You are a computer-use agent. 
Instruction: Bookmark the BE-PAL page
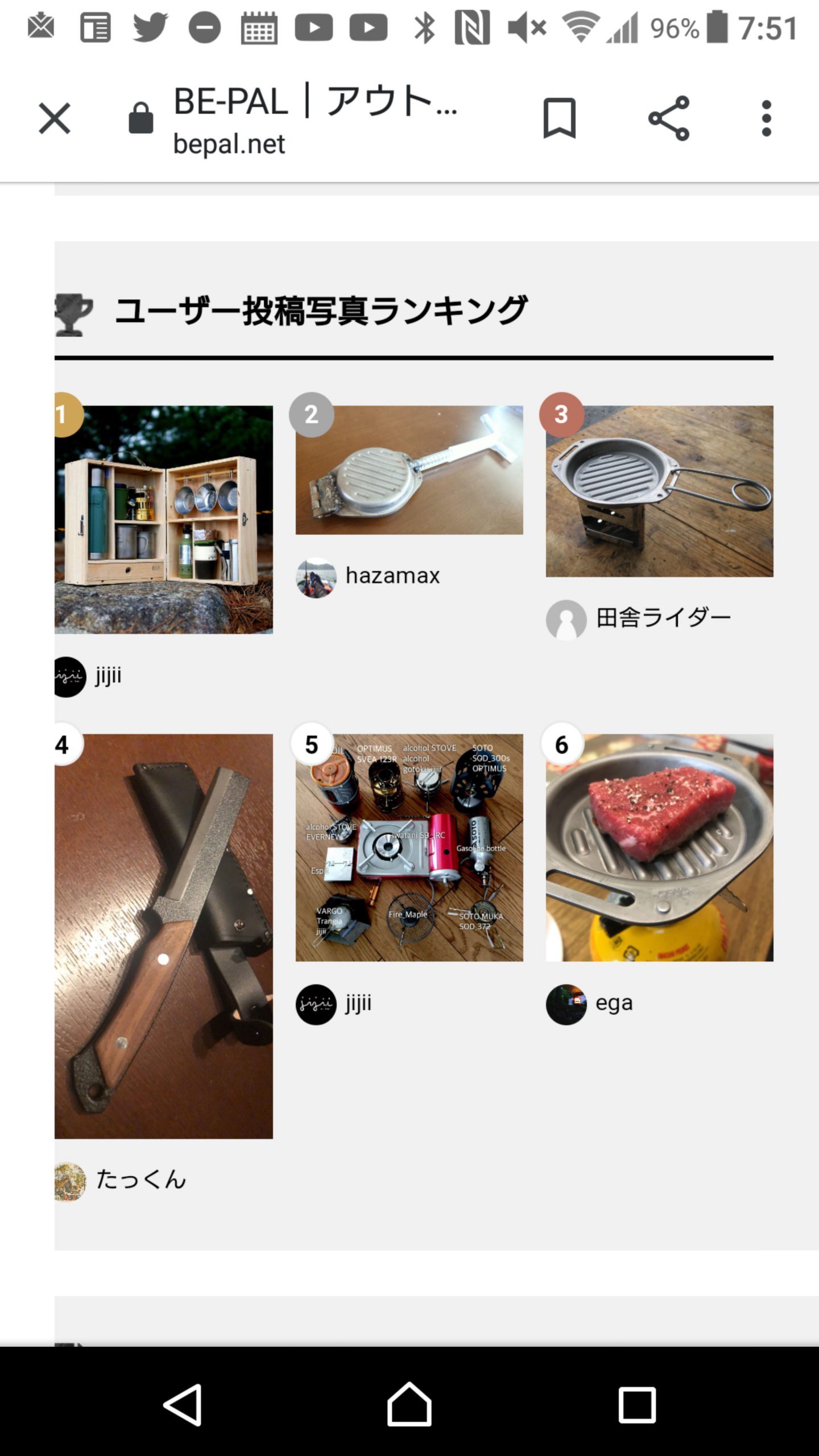(559, 118)
